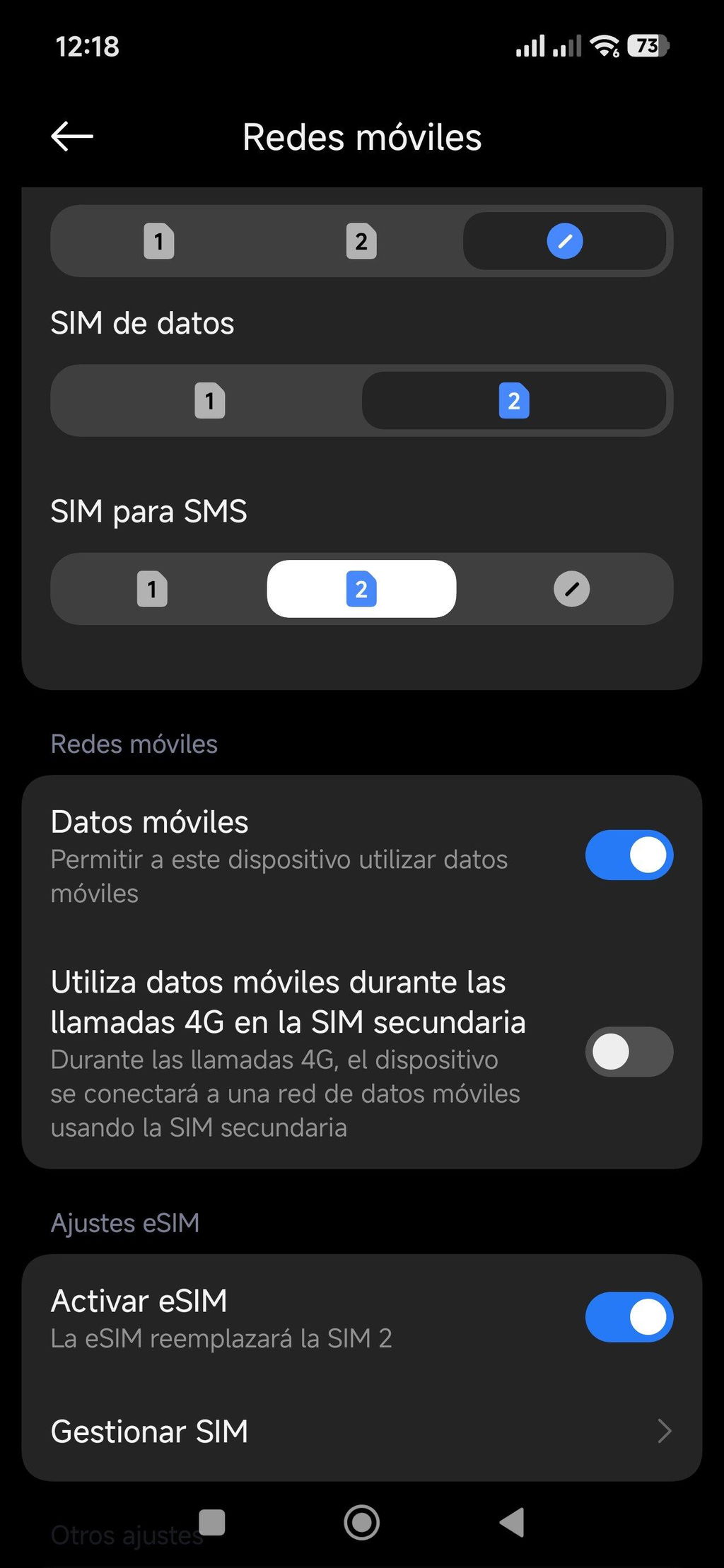Set SIM 1 as SIM de datos
The image size is (724, 1568).
coord(210,401)
